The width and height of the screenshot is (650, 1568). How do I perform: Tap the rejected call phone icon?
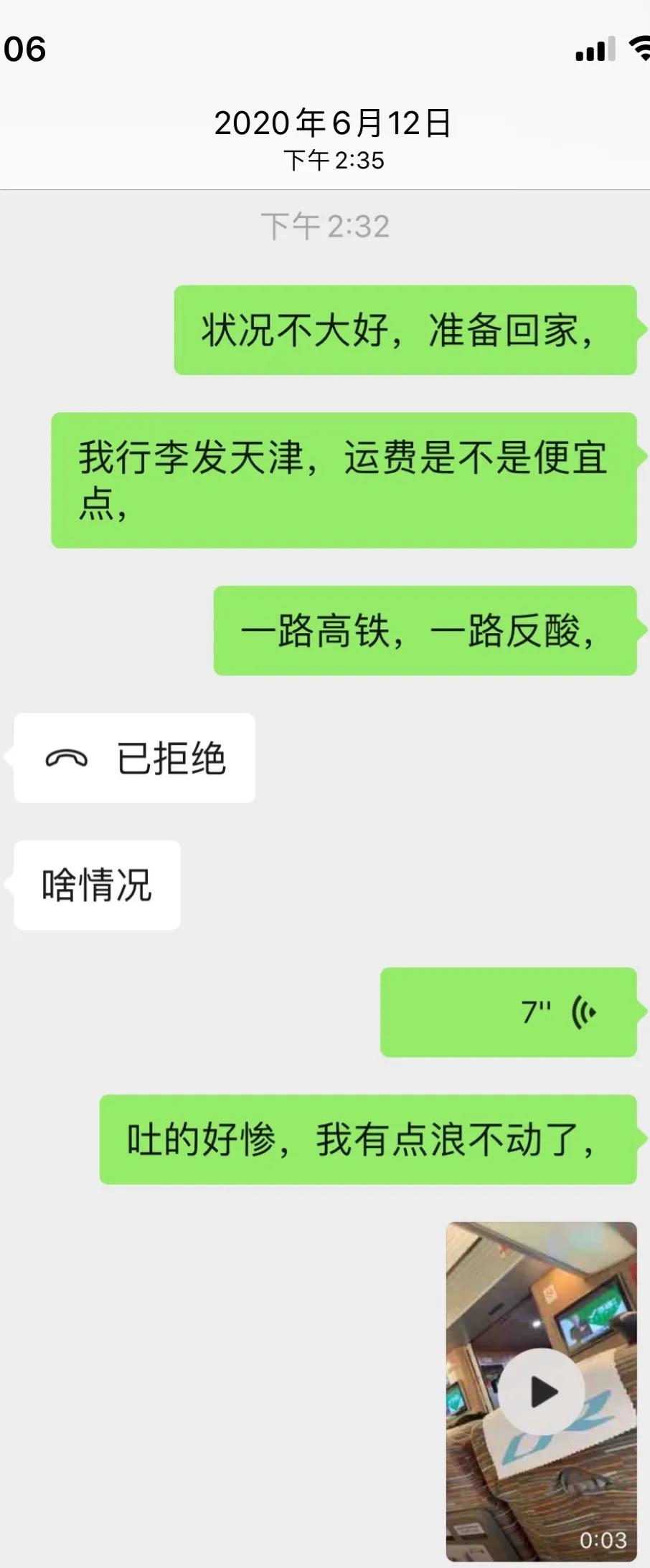67,758
